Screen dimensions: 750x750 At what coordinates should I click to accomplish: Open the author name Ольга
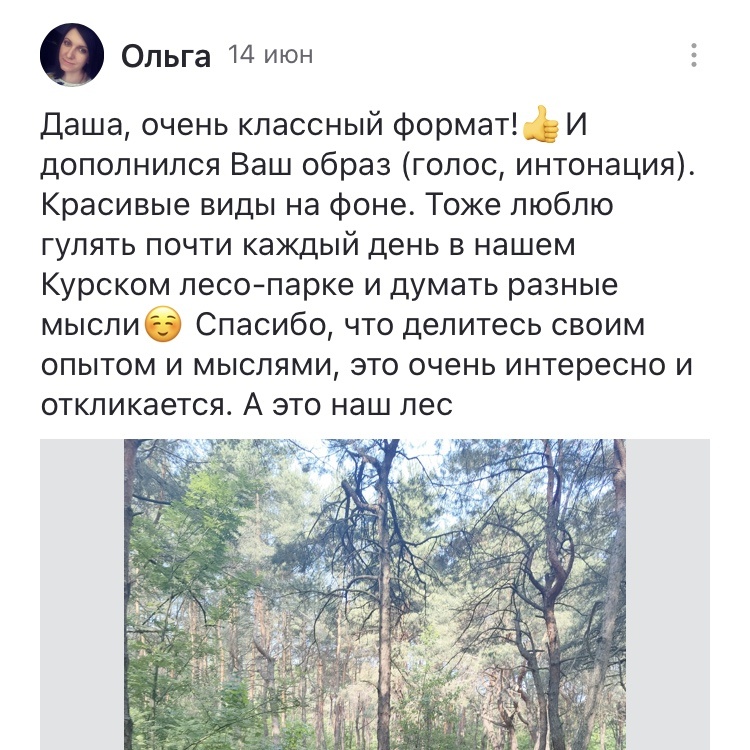click(x=165, y=56)
